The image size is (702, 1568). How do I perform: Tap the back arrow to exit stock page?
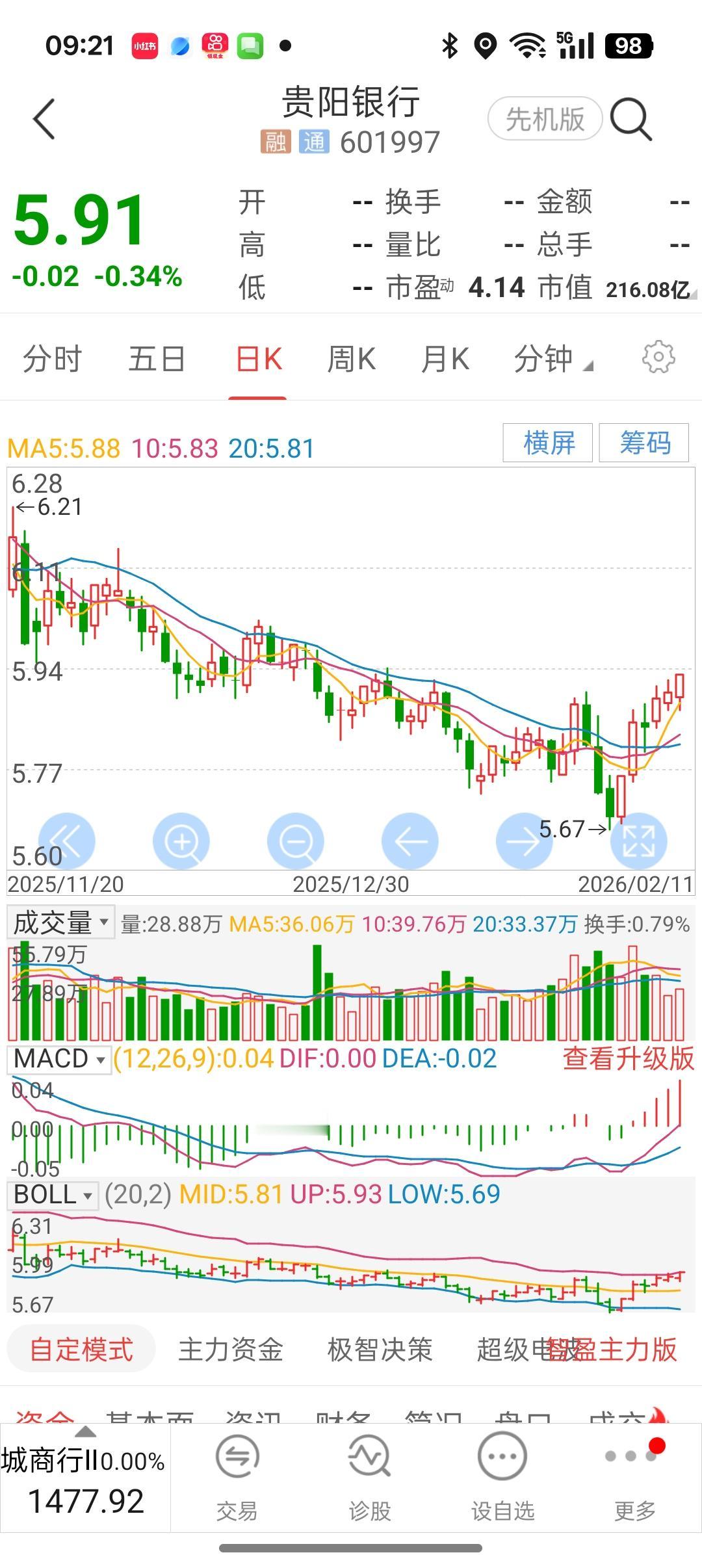click(43, 120)
